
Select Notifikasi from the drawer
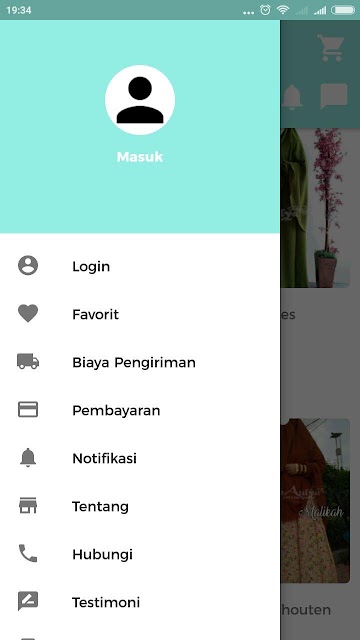[x=140, y=458]
